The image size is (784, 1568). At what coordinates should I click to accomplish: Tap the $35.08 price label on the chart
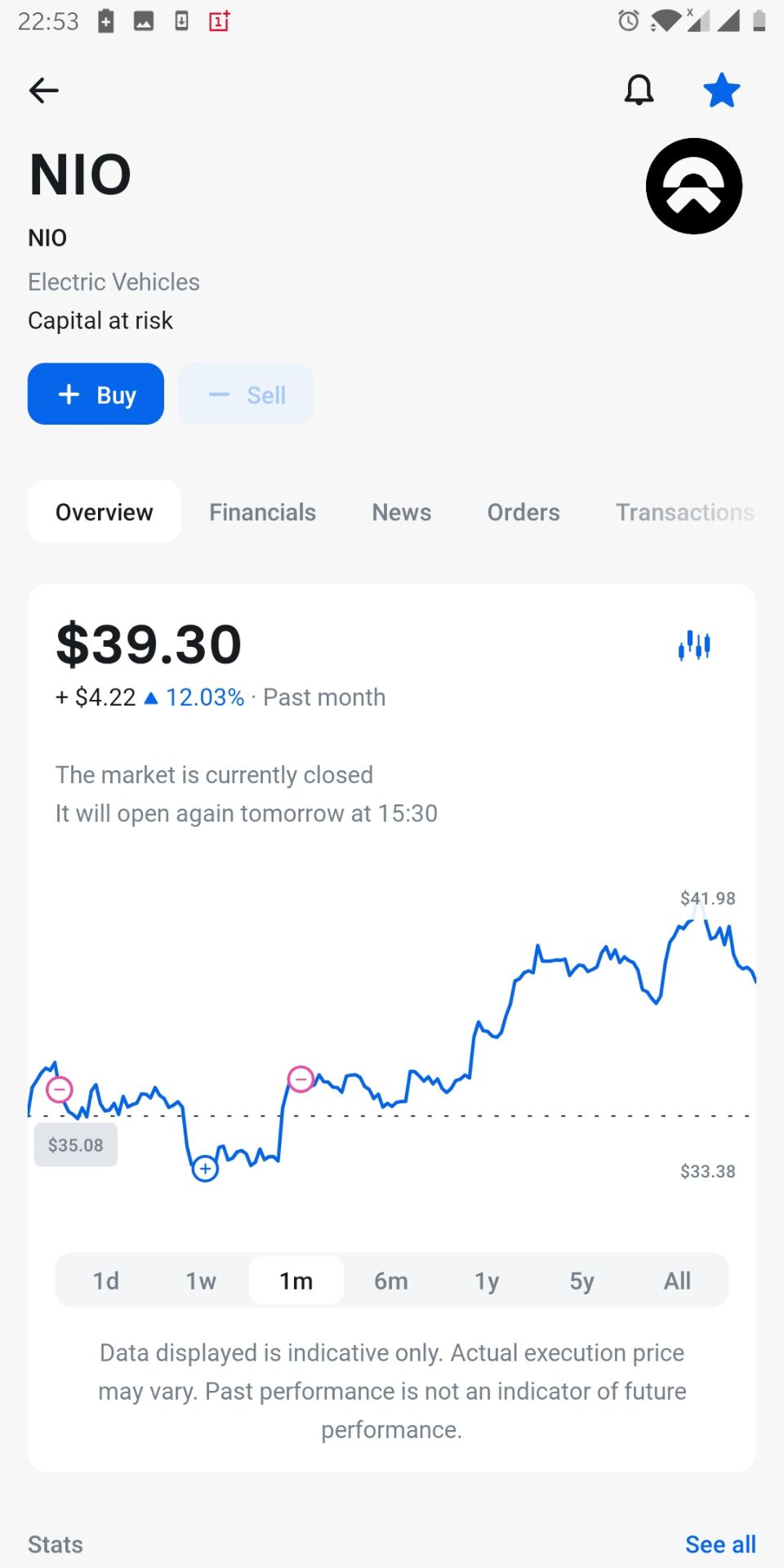[x=75, y=1144]
